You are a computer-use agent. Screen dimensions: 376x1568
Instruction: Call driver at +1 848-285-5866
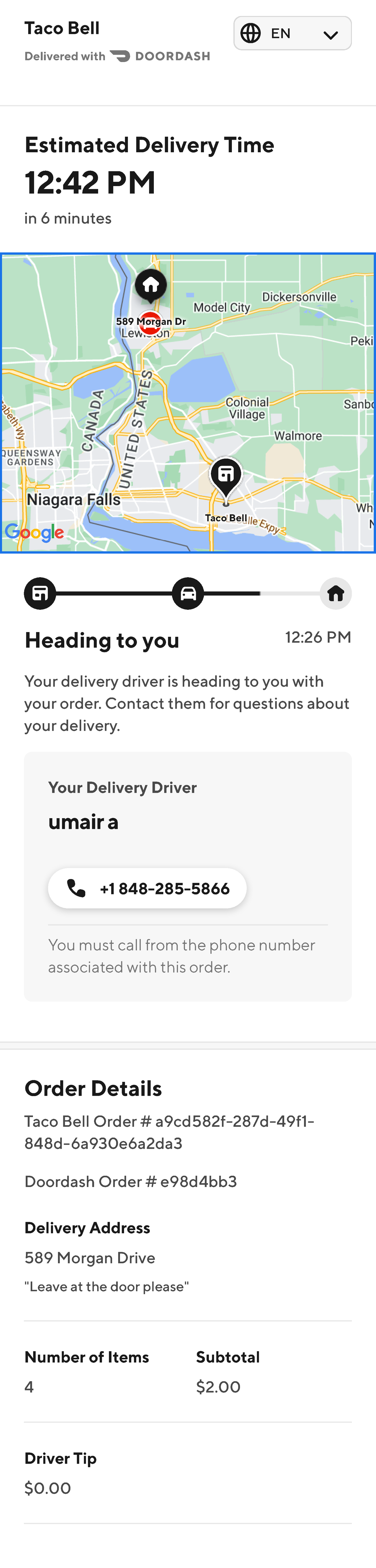[147, 888]
